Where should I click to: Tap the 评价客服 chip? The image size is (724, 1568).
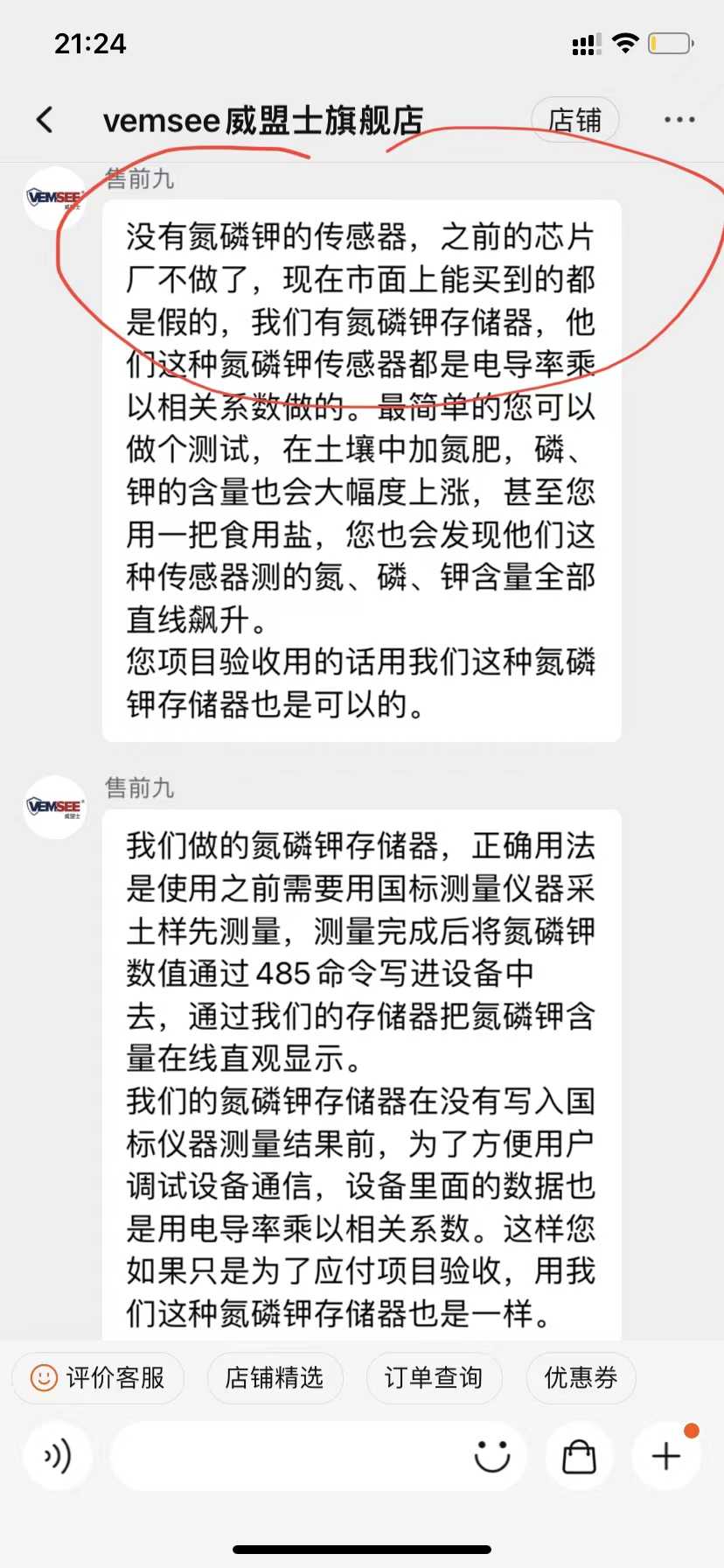pos(98,1378)
